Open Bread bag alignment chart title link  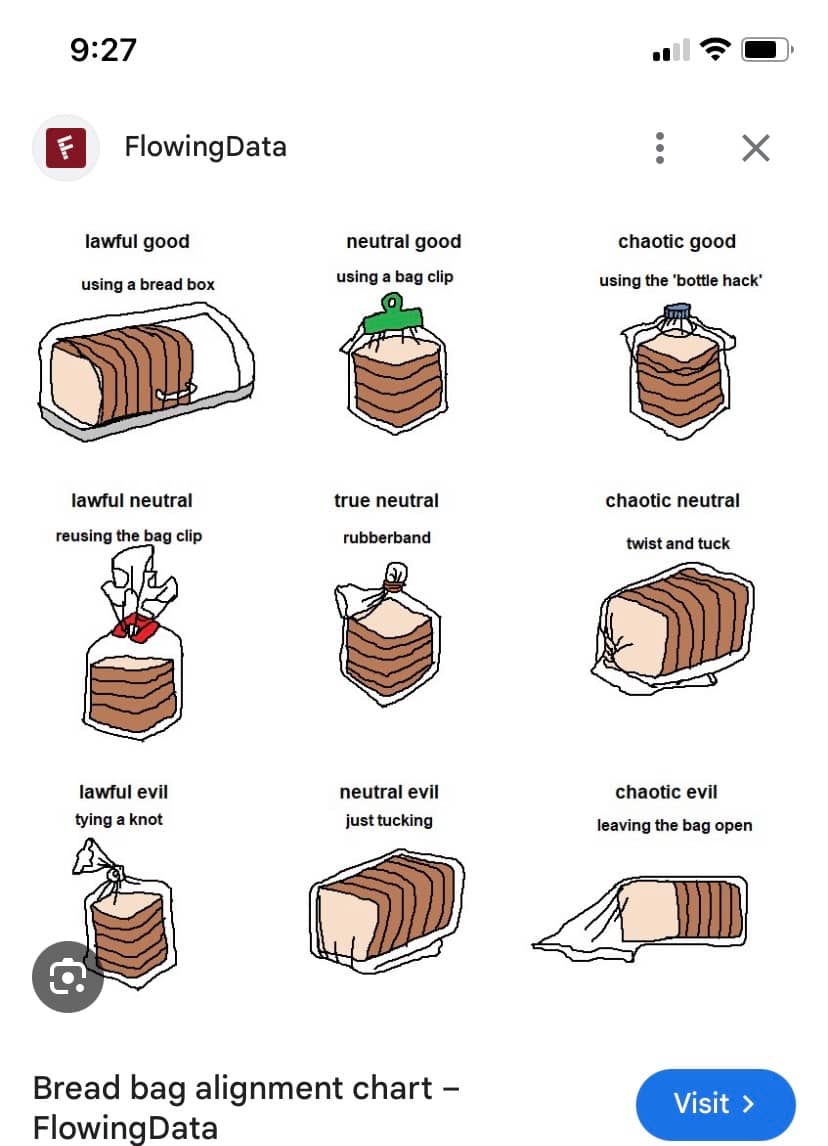click(x=246, y=1107)
